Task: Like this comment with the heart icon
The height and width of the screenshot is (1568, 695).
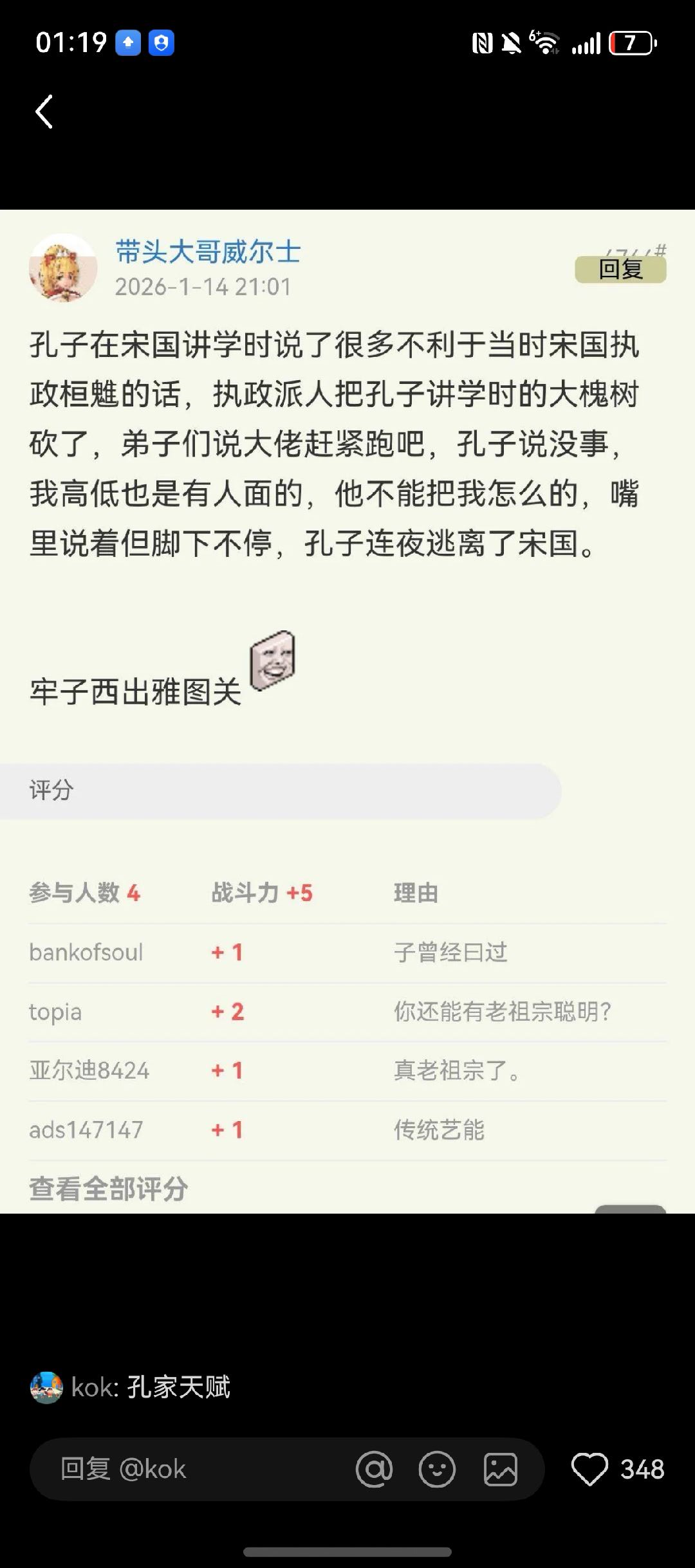Action: [x=589, y=1469]
